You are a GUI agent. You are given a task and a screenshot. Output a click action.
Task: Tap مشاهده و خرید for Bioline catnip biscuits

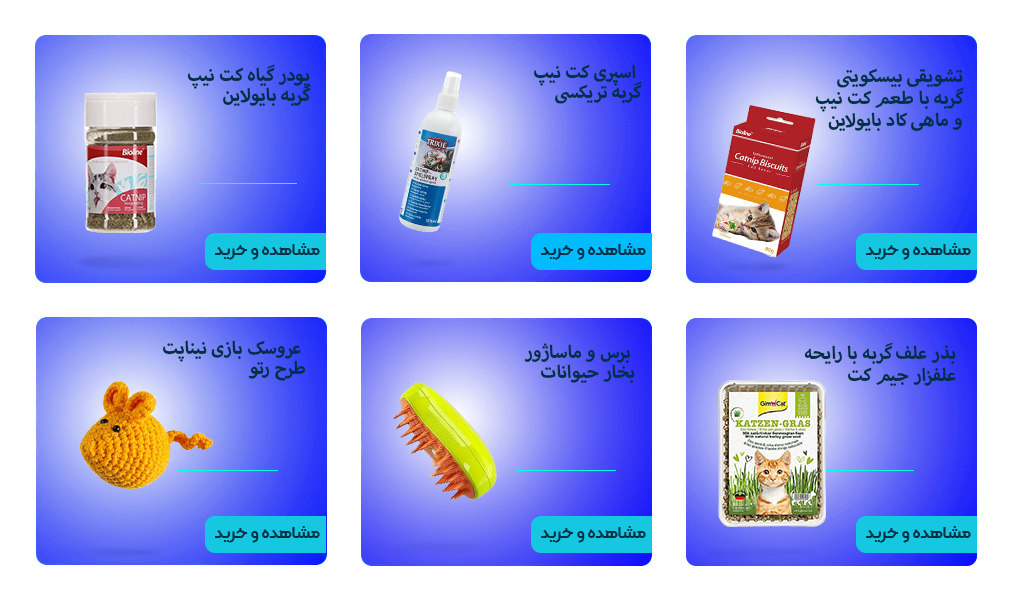[917, 250]
